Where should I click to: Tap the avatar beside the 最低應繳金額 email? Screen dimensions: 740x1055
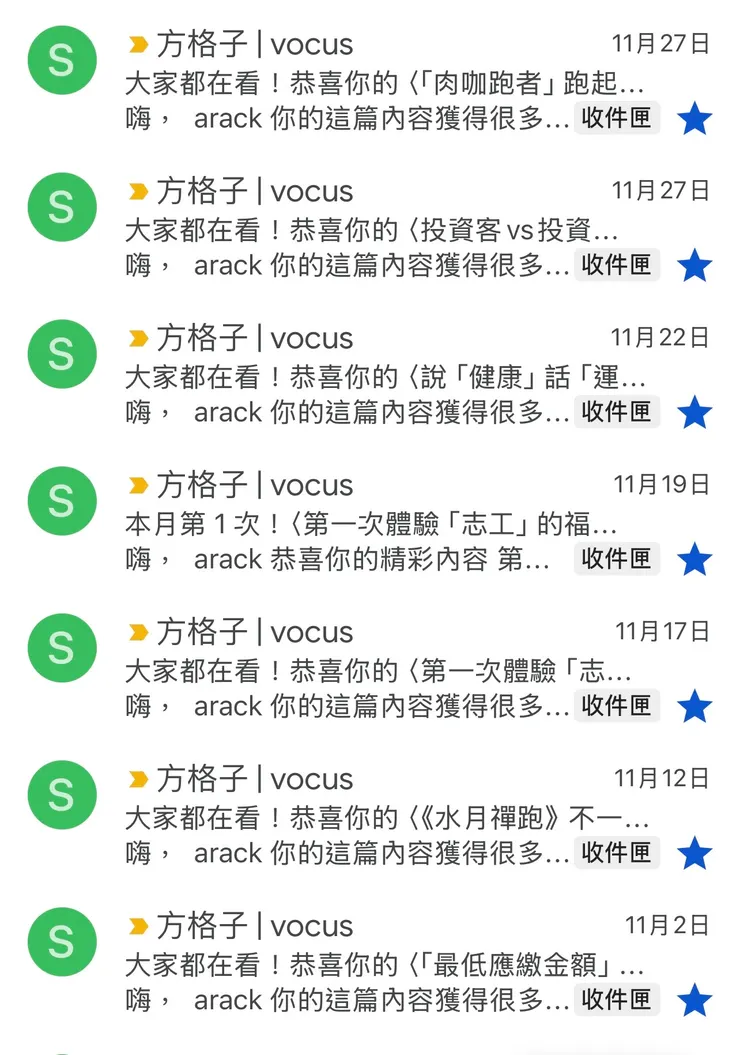point(61,941)
